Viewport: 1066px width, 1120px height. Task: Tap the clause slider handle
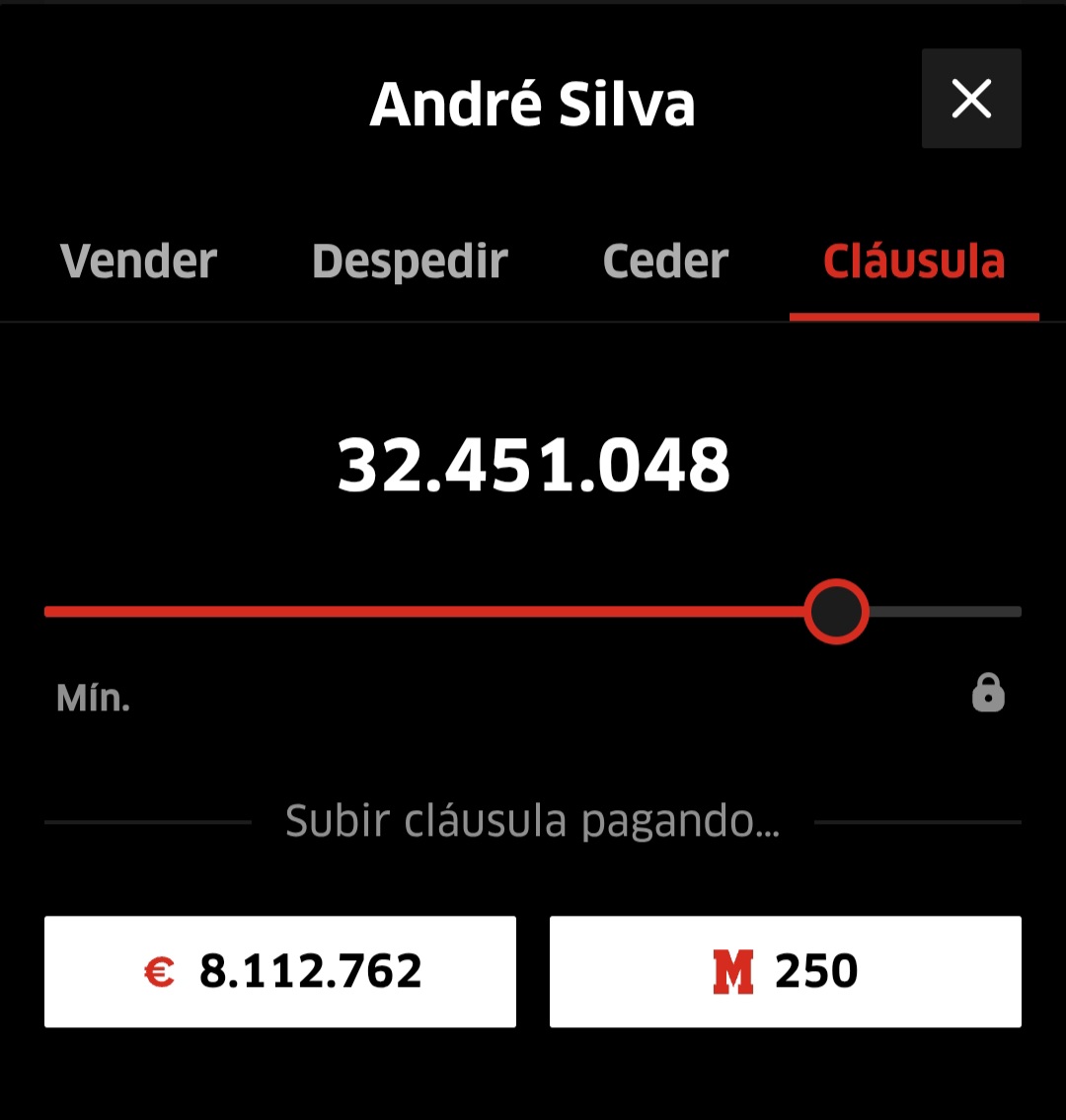tap(836, 612)
